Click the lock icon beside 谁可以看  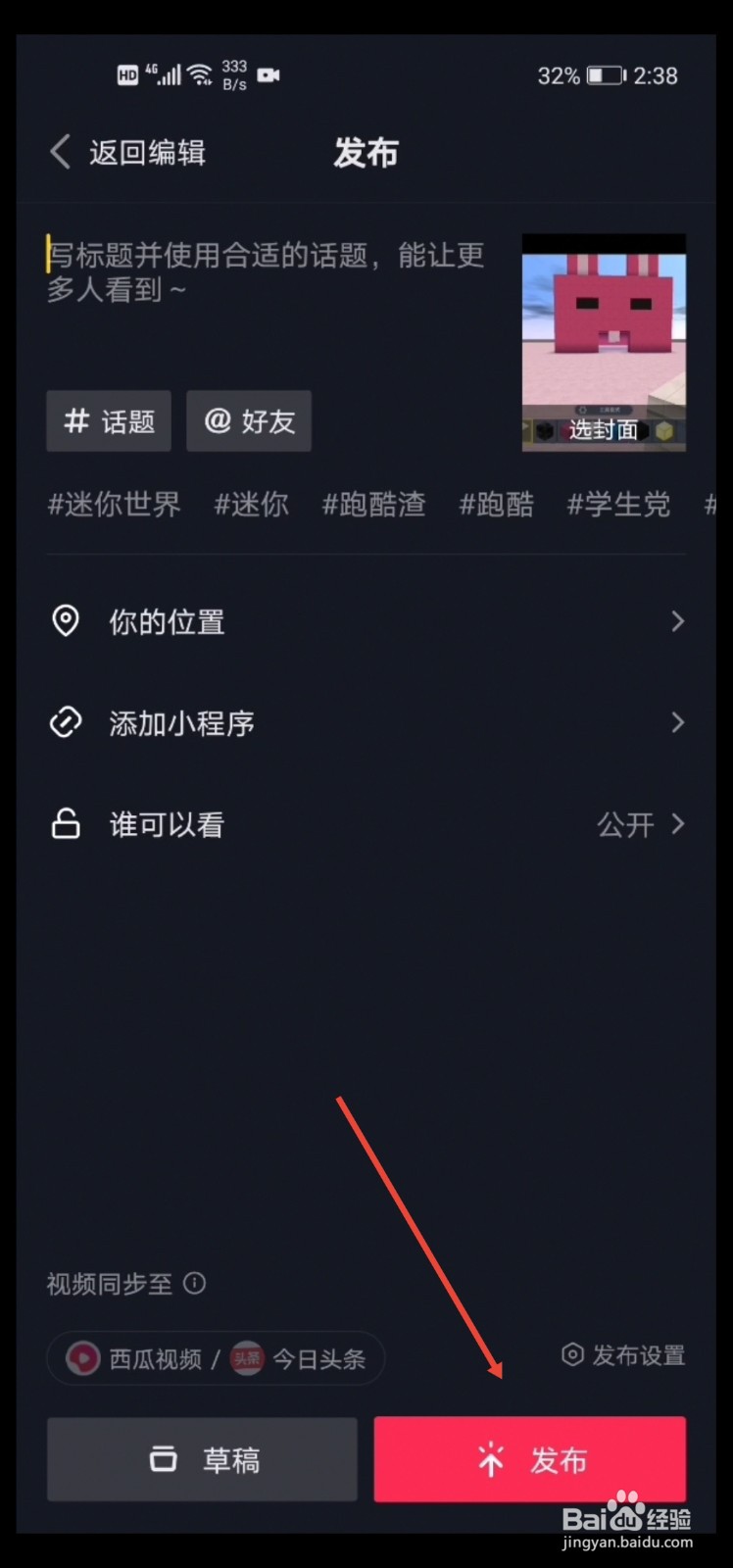click(x=65, y=824)
